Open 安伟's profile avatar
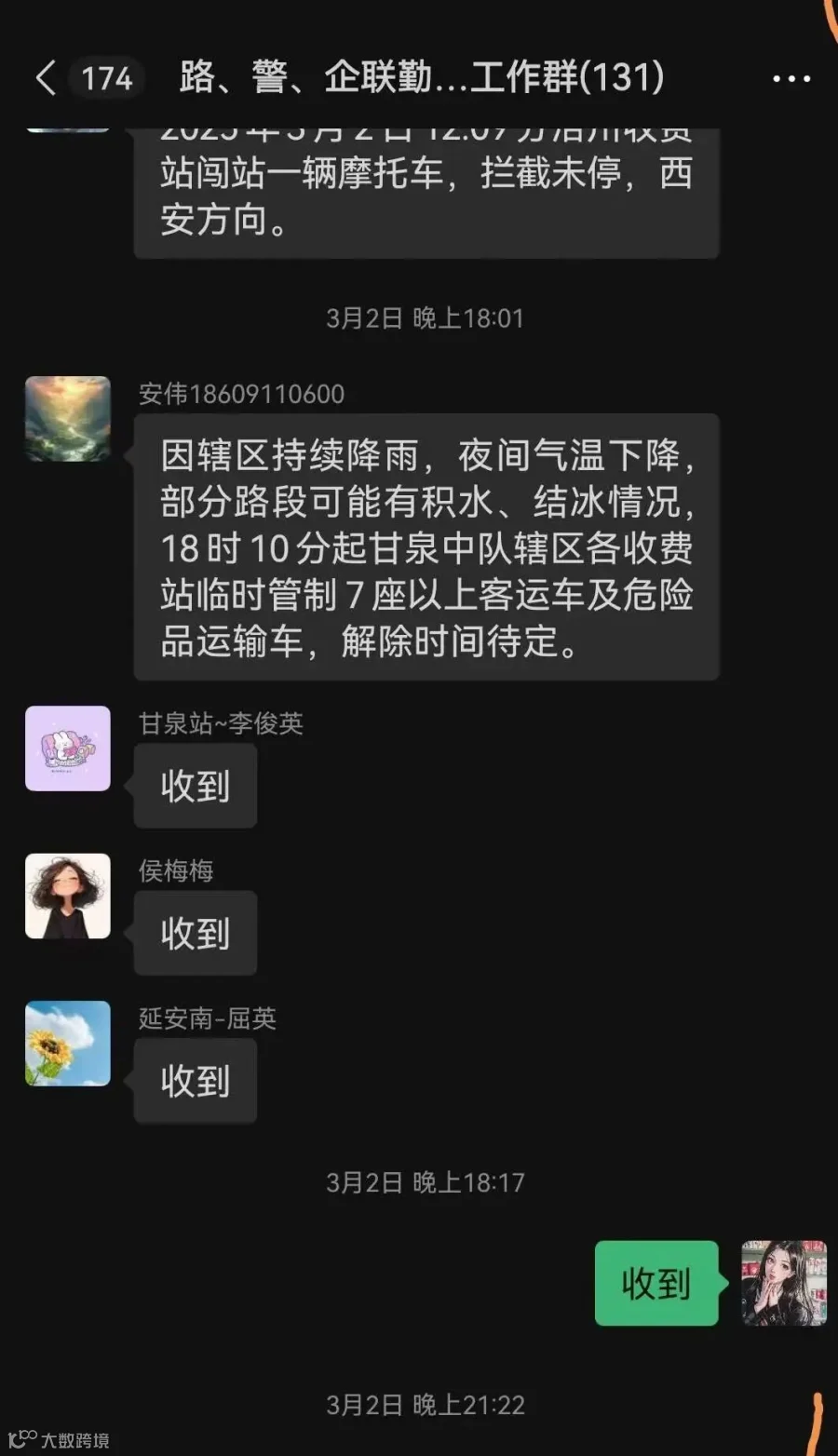 (68, 419)
